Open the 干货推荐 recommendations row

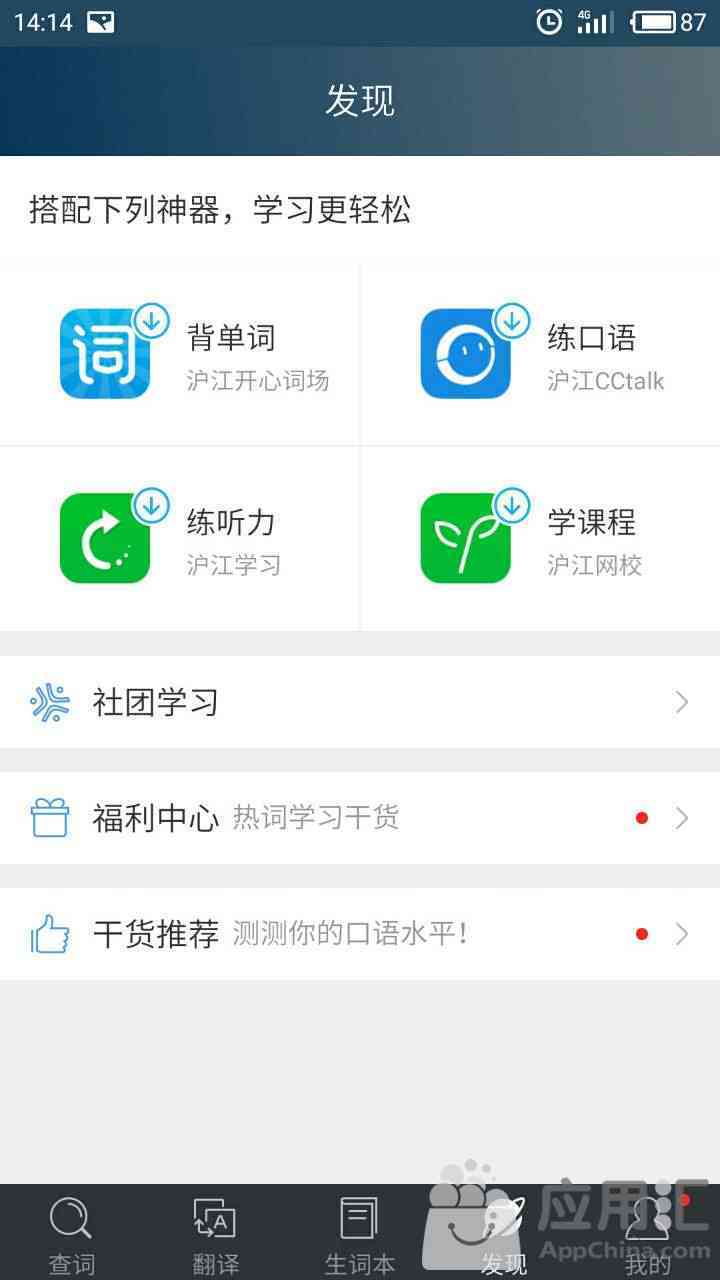point(360,934)
